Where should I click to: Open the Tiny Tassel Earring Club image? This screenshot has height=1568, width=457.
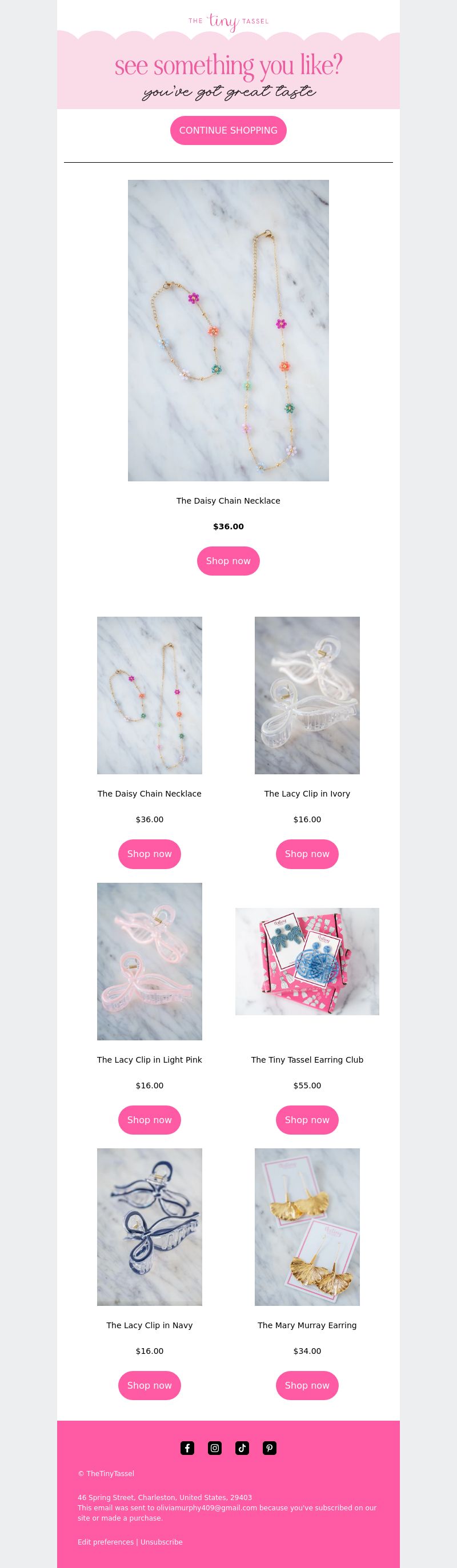307,961
